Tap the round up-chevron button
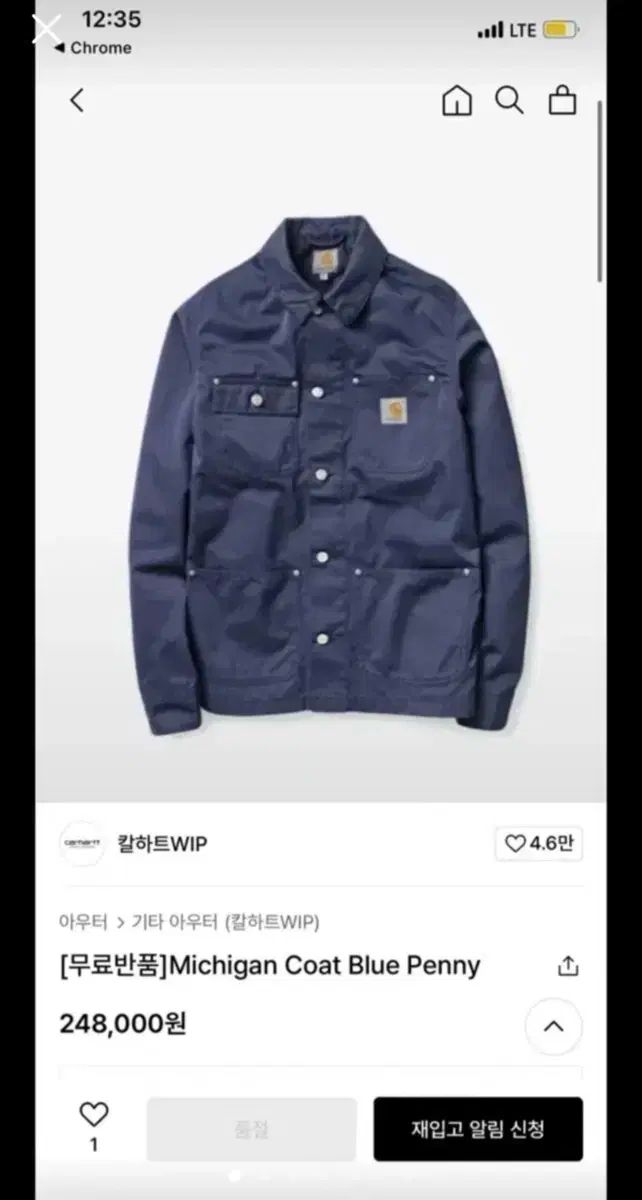Image resolution: width=642 pixels, height=1200 pixels. point(553,1026)
